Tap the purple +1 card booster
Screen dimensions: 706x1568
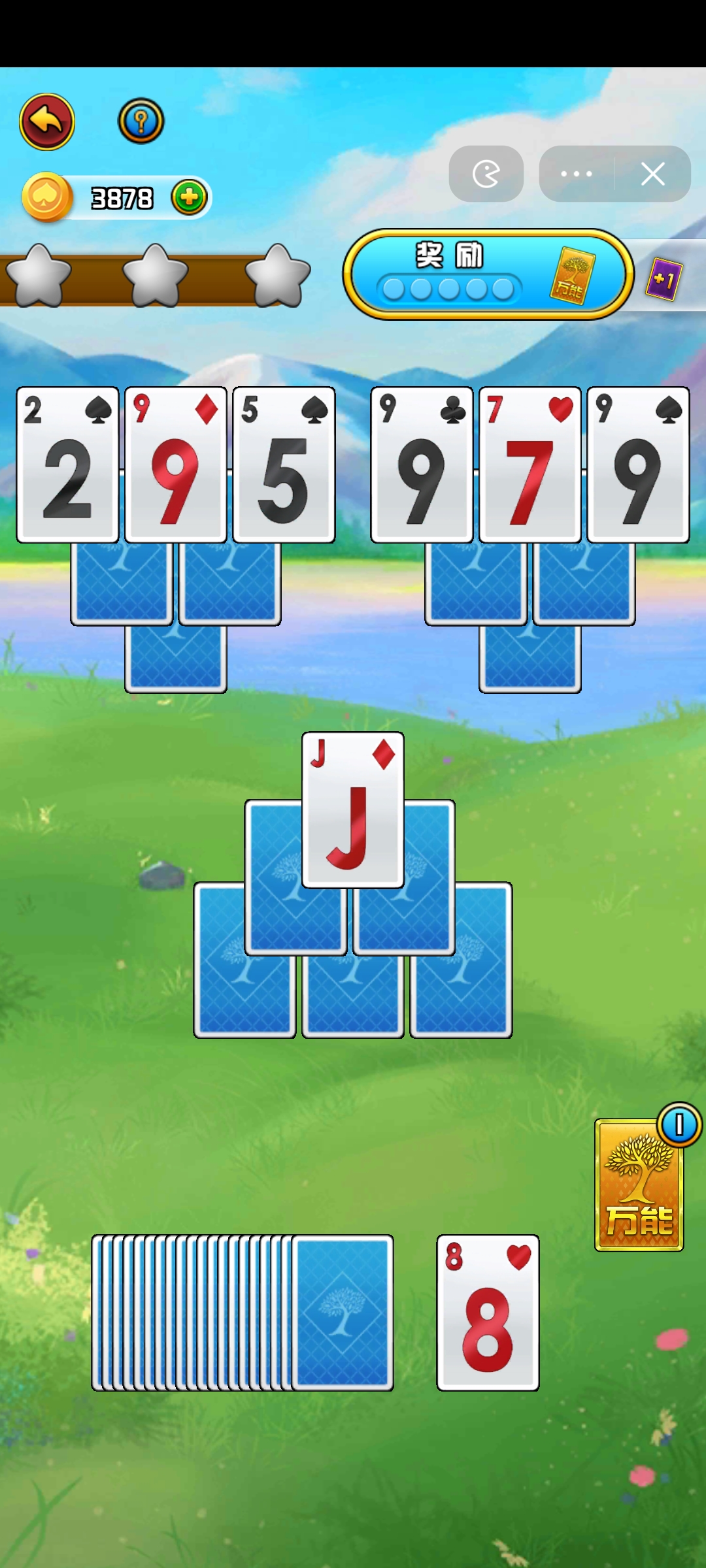click(x=664, y=280)
